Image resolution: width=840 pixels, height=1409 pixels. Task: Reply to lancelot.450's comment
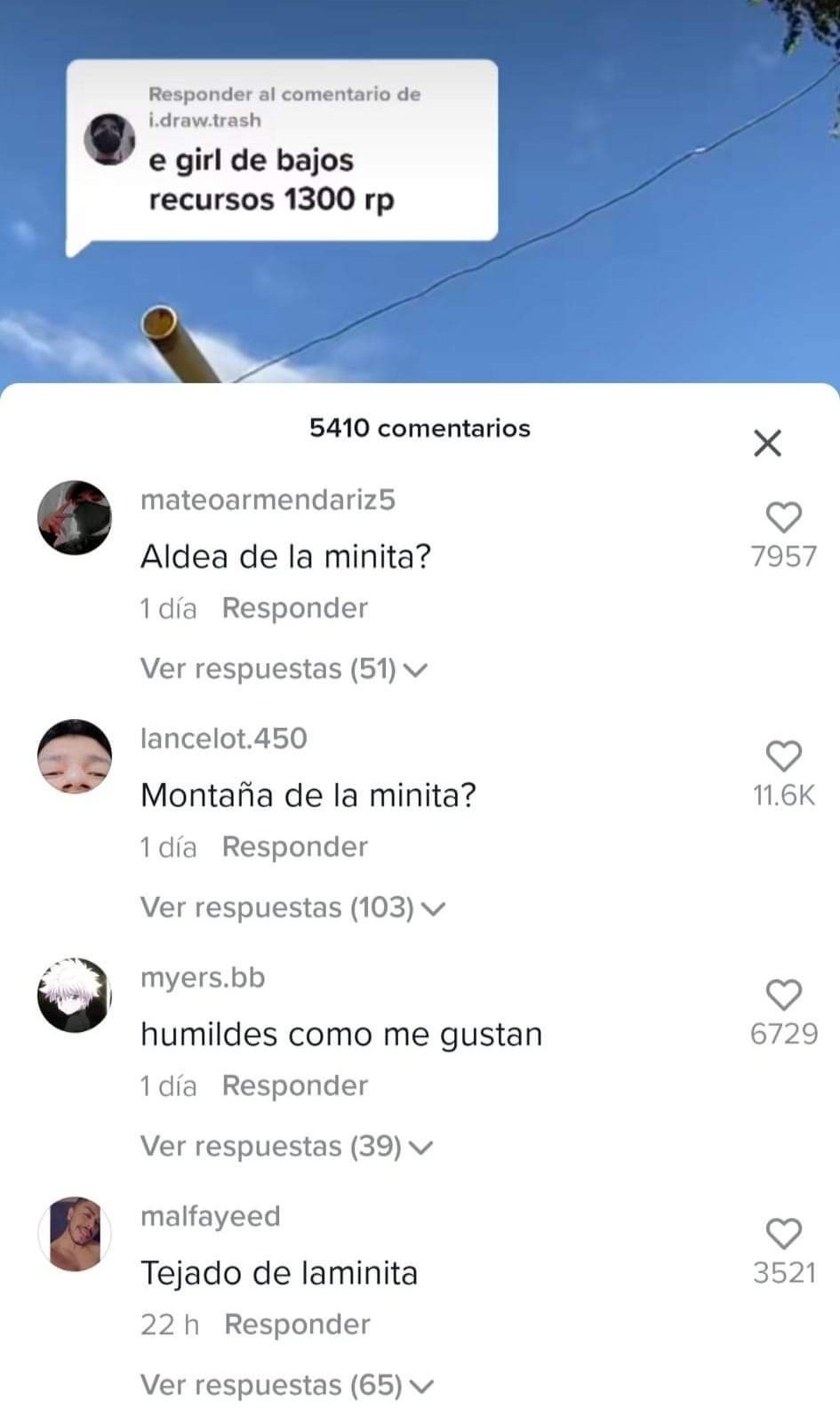click(294, 847)
